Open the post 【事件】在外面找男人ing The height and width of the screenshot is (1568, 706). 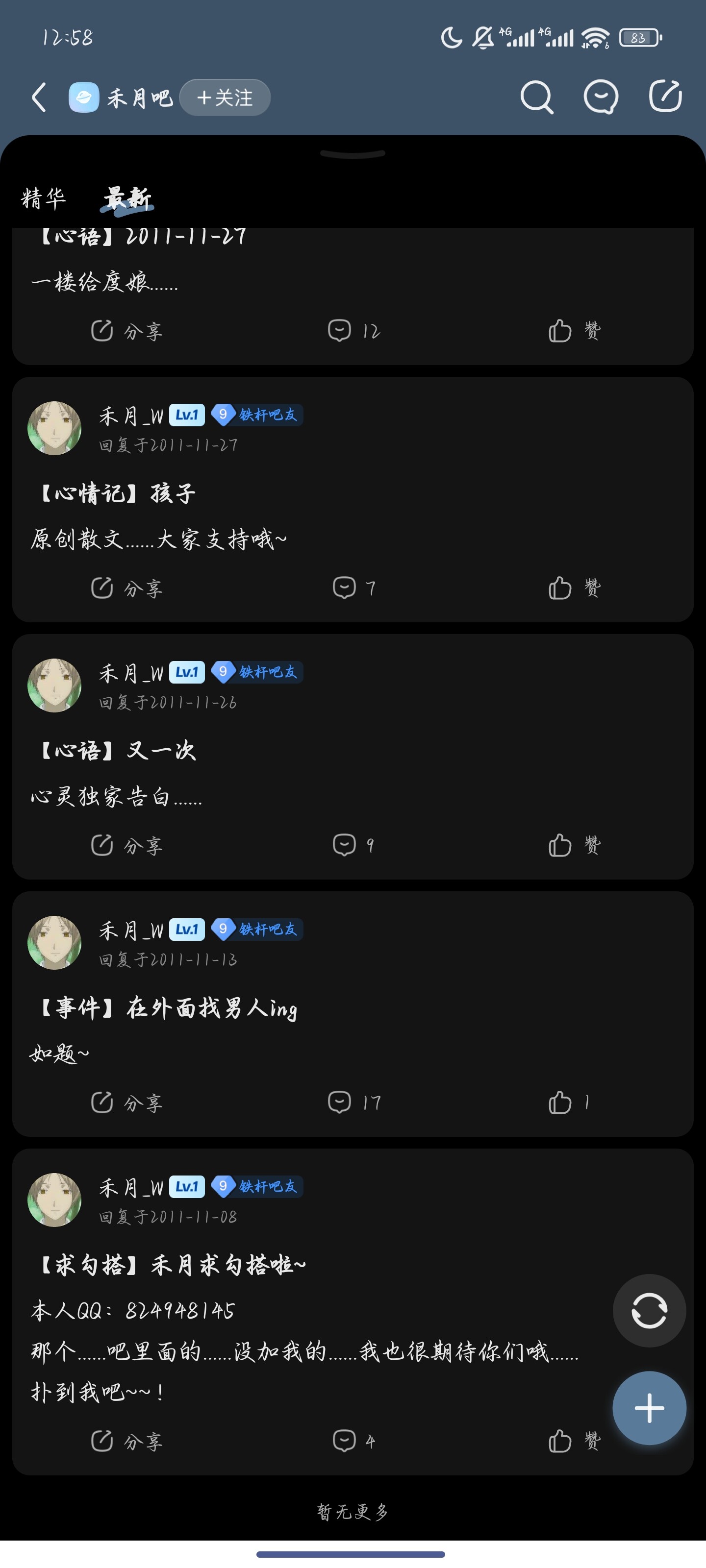pyautogui.click(x=168, y=1007)
